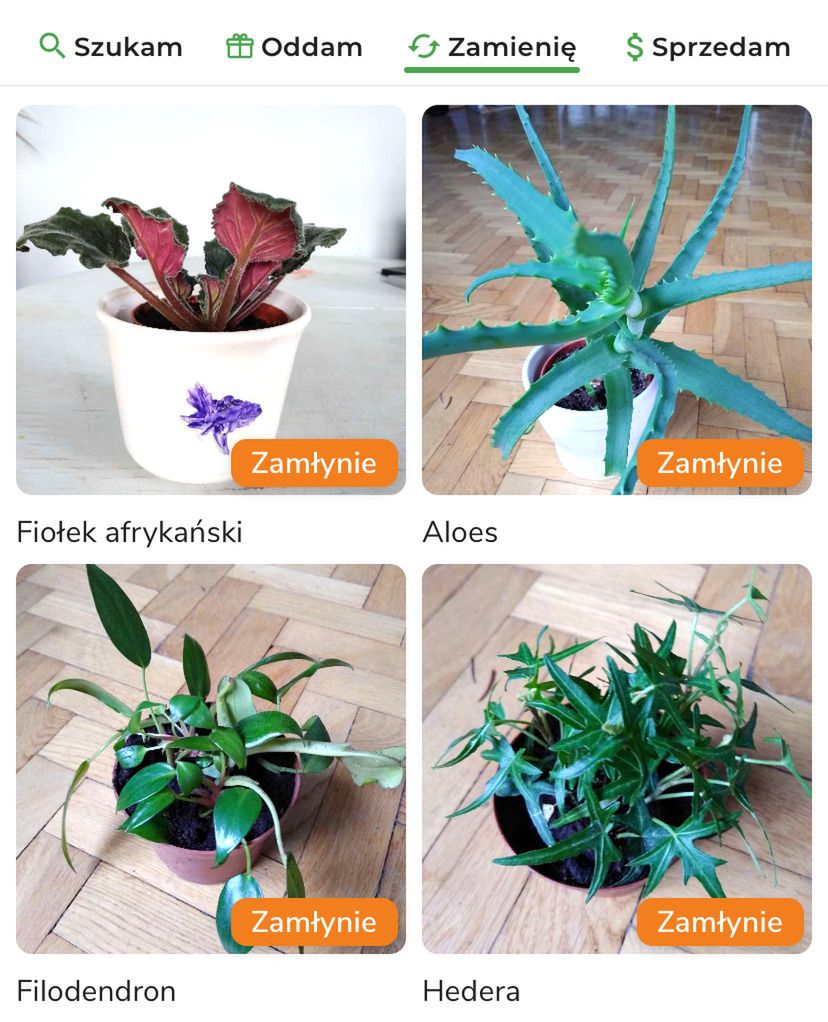View the Aloes plant listing
828x1022 pixels.
(617, 300)
